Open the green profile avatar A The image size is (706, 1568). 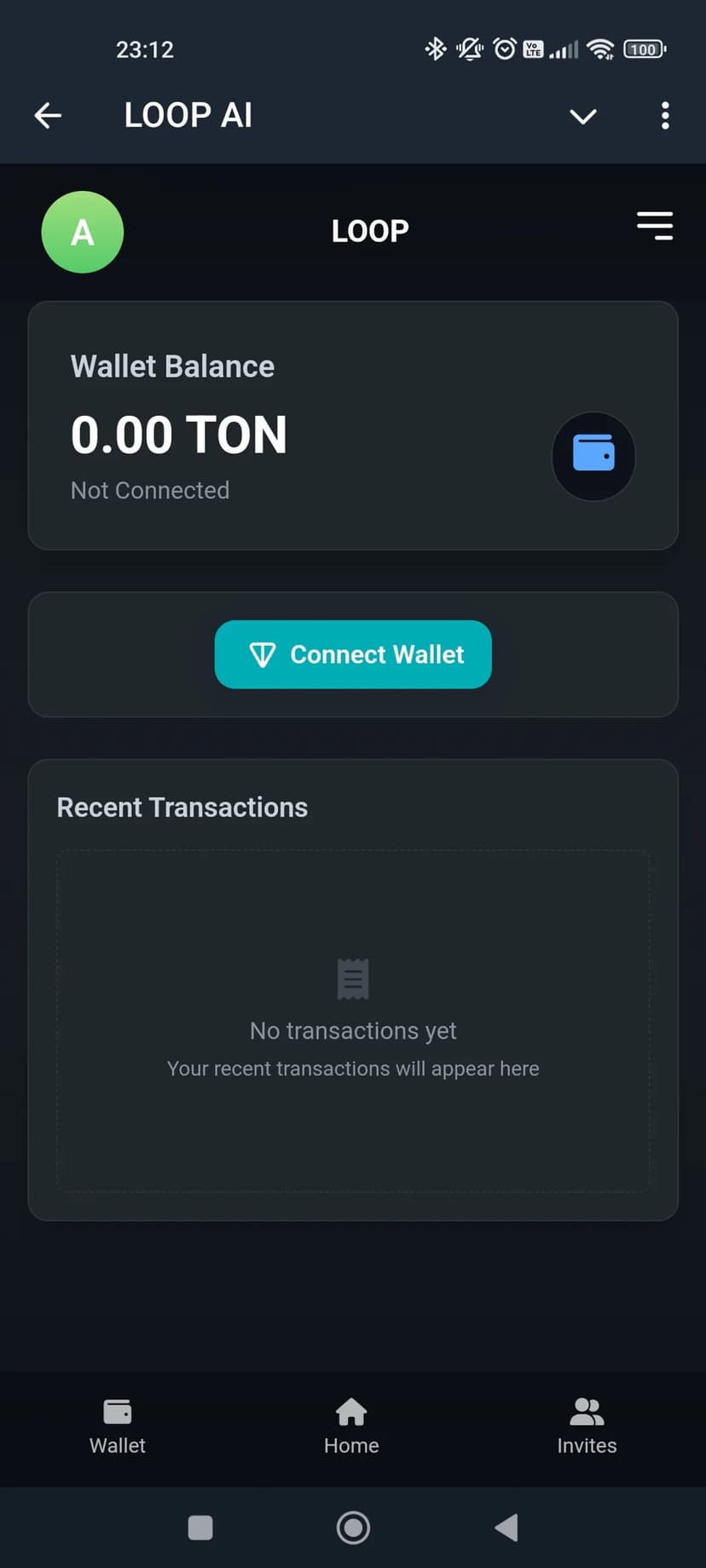click(83, 232)
